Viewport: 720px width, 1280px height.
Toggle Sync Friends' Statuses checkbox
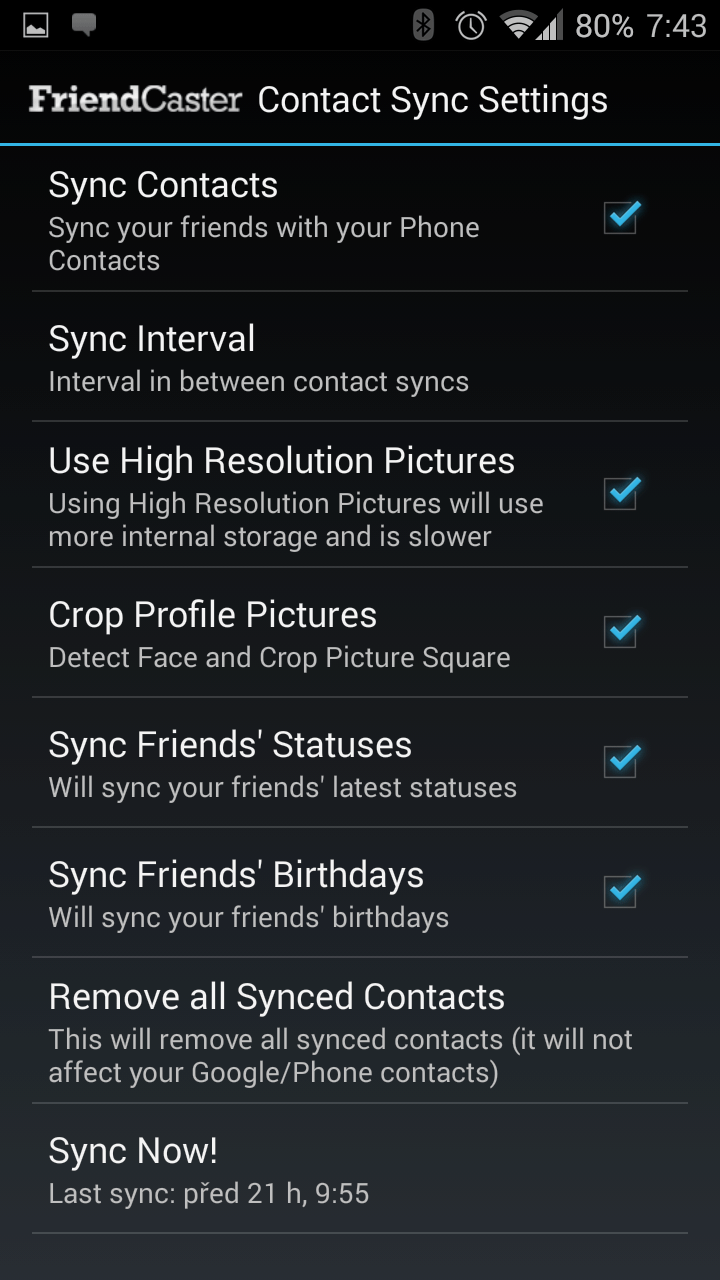tap(621, 761)
